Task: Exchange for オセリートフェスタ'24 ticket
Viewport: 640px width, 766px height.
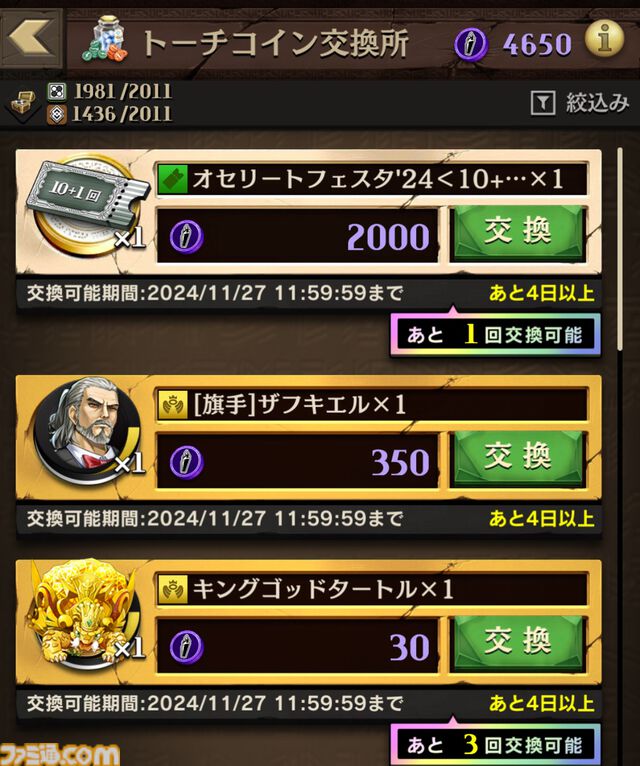Action: [x=518, y=234]
